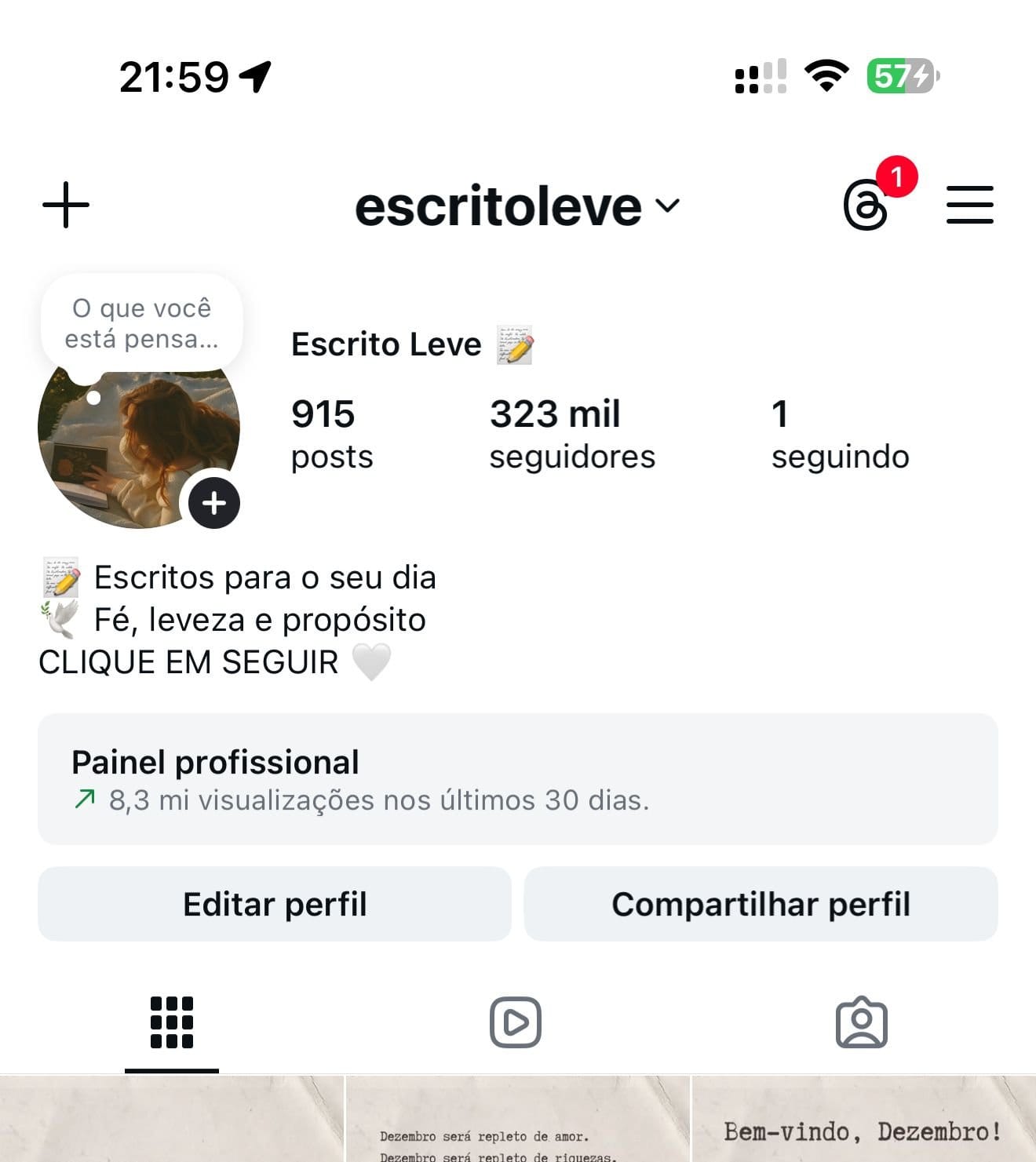Open the Painel profissional panel
The image size is (1036, 1162).
click(518, 779)
